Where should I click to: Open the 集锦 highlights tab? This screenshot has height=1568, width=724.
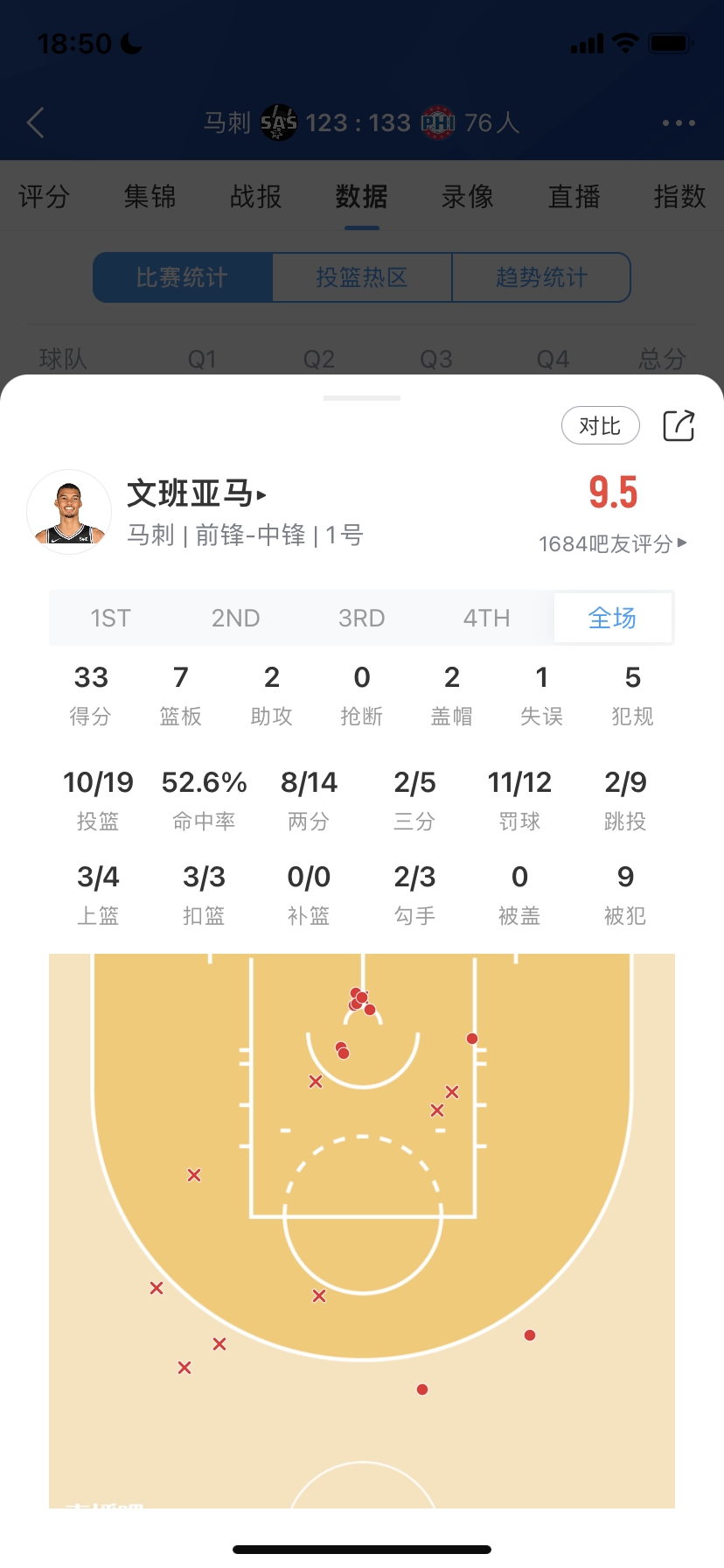[150, 197]
